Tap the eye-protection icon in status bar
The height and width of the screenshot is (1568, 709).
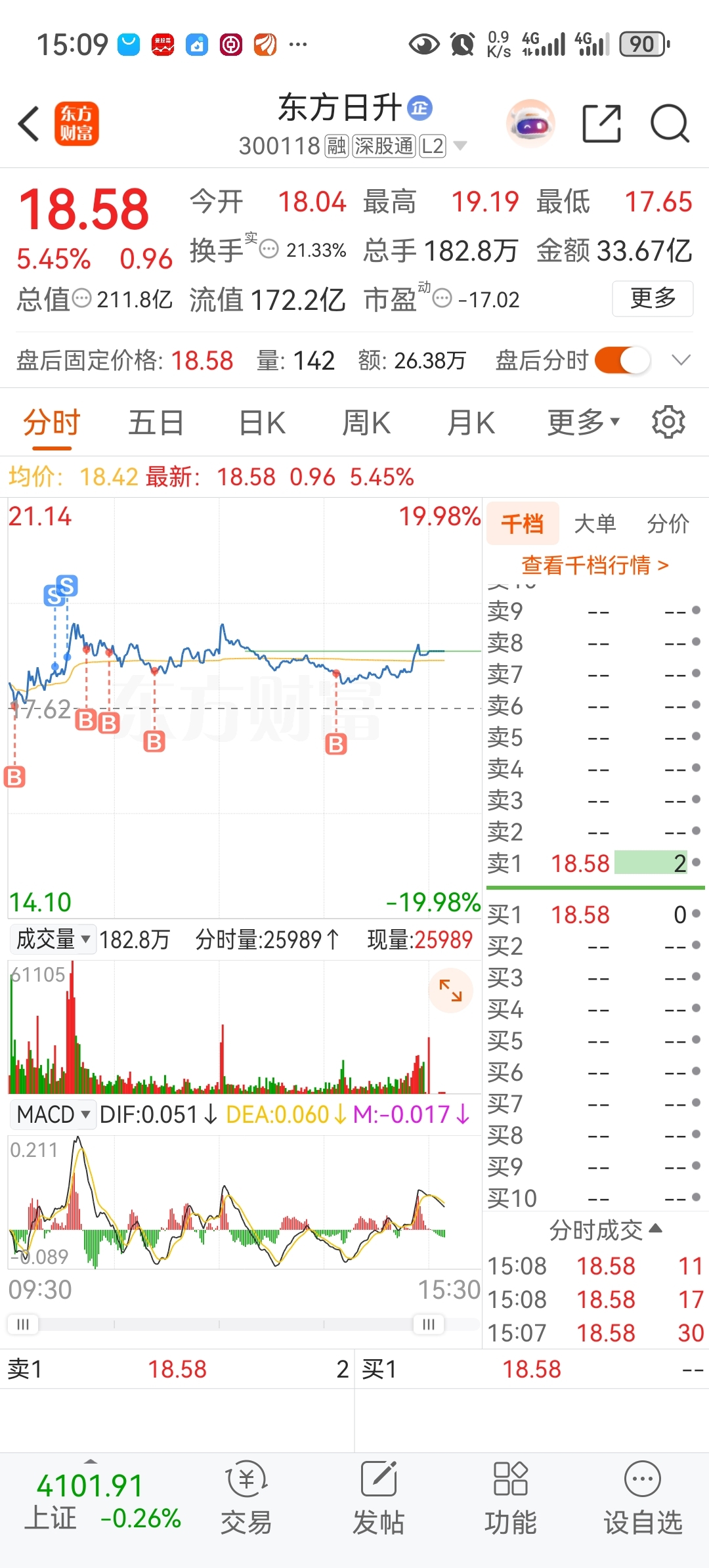click(425, 43)
